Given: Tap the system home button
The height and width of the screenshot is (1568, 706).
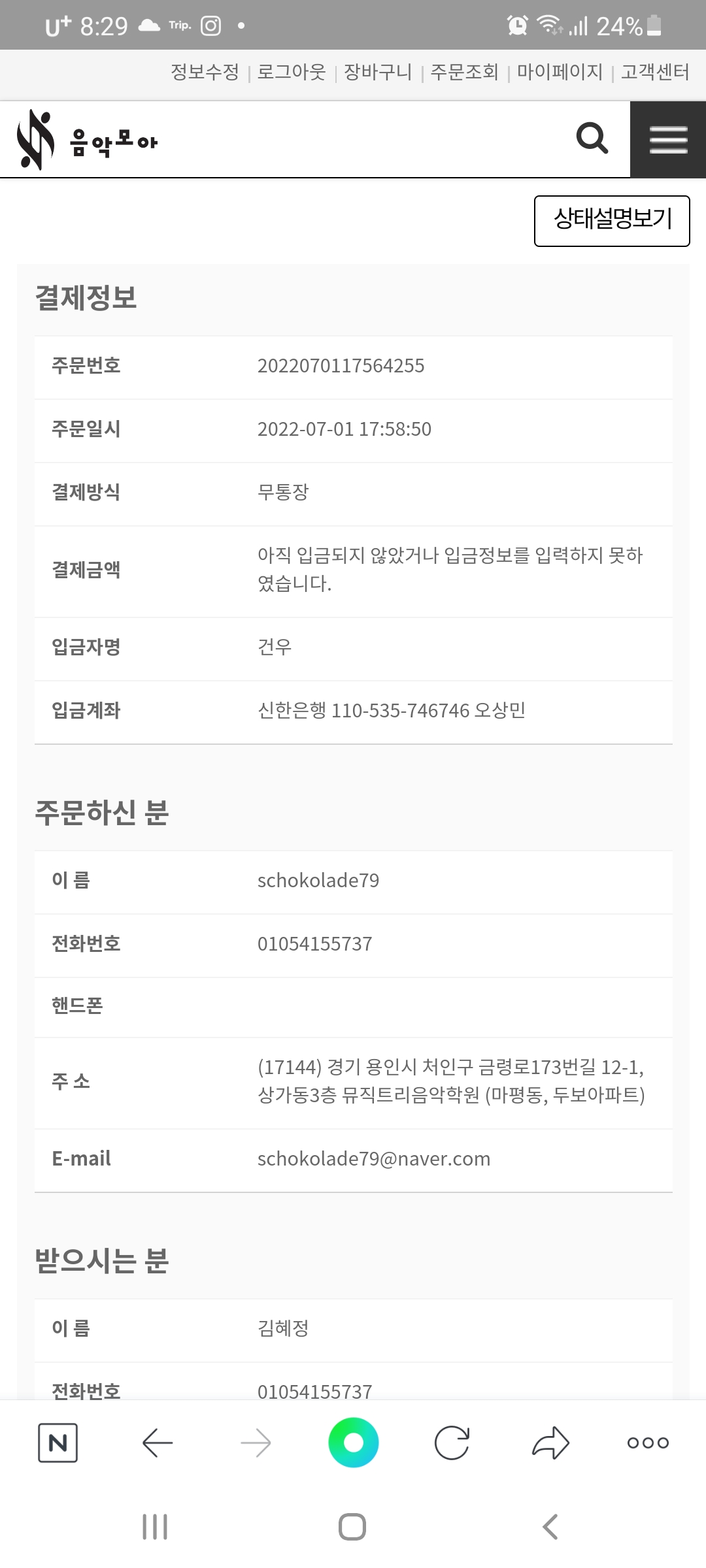Looking at the screenshot, I should pyautogui.click(x=352, y=1527).
